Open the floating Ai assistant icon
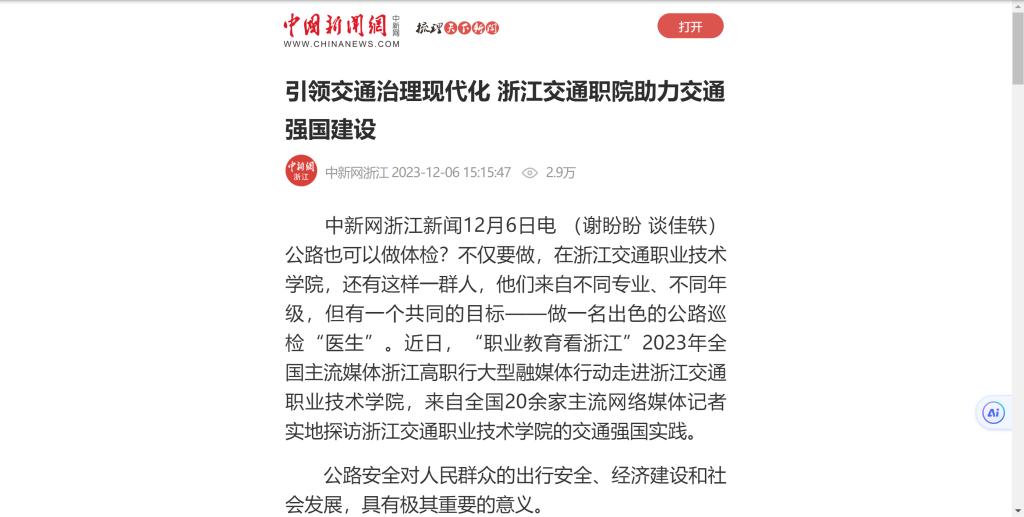 coord(993,412)
